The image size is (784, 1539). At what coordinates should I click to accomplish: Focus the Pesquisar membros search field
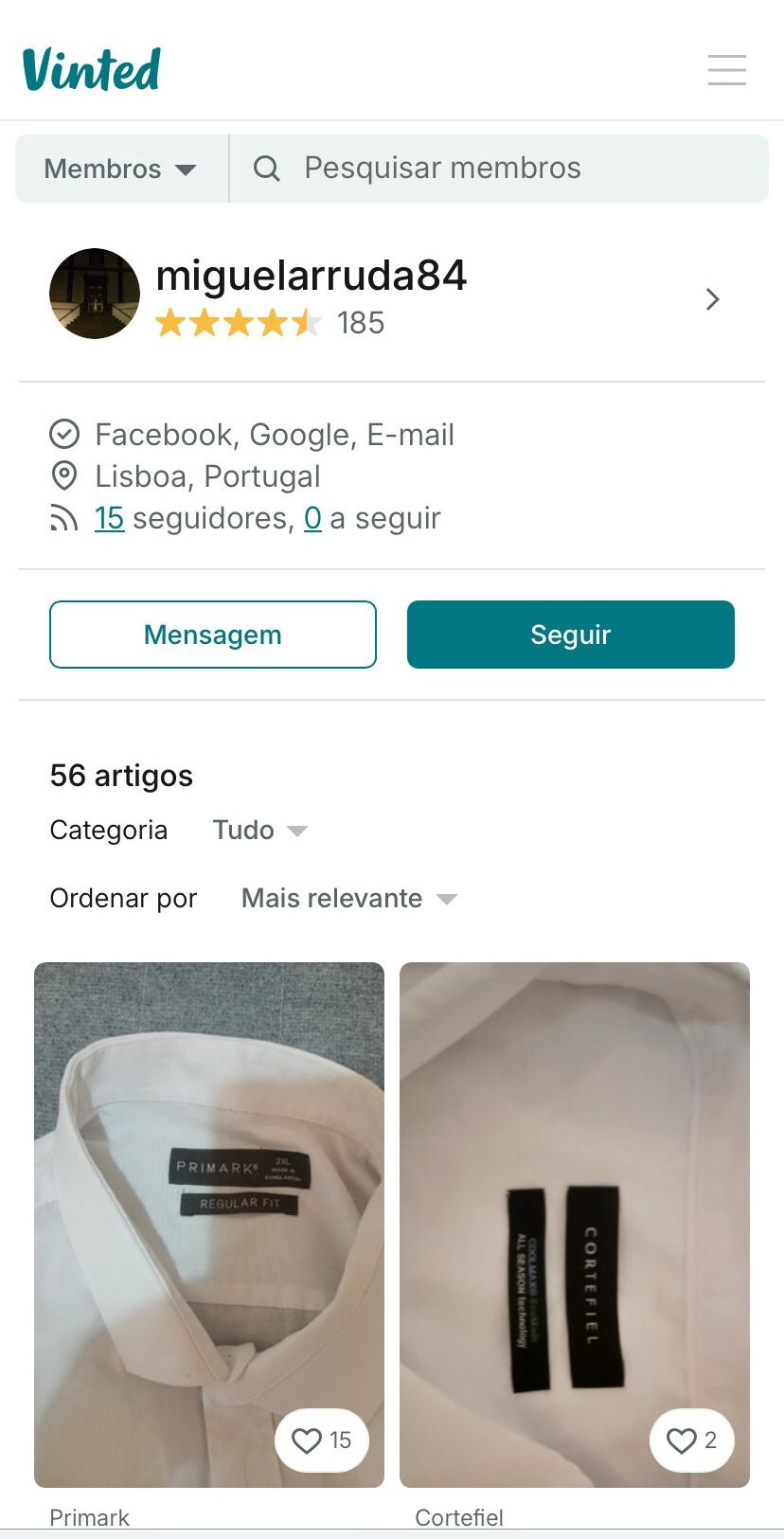pos(499,169)
